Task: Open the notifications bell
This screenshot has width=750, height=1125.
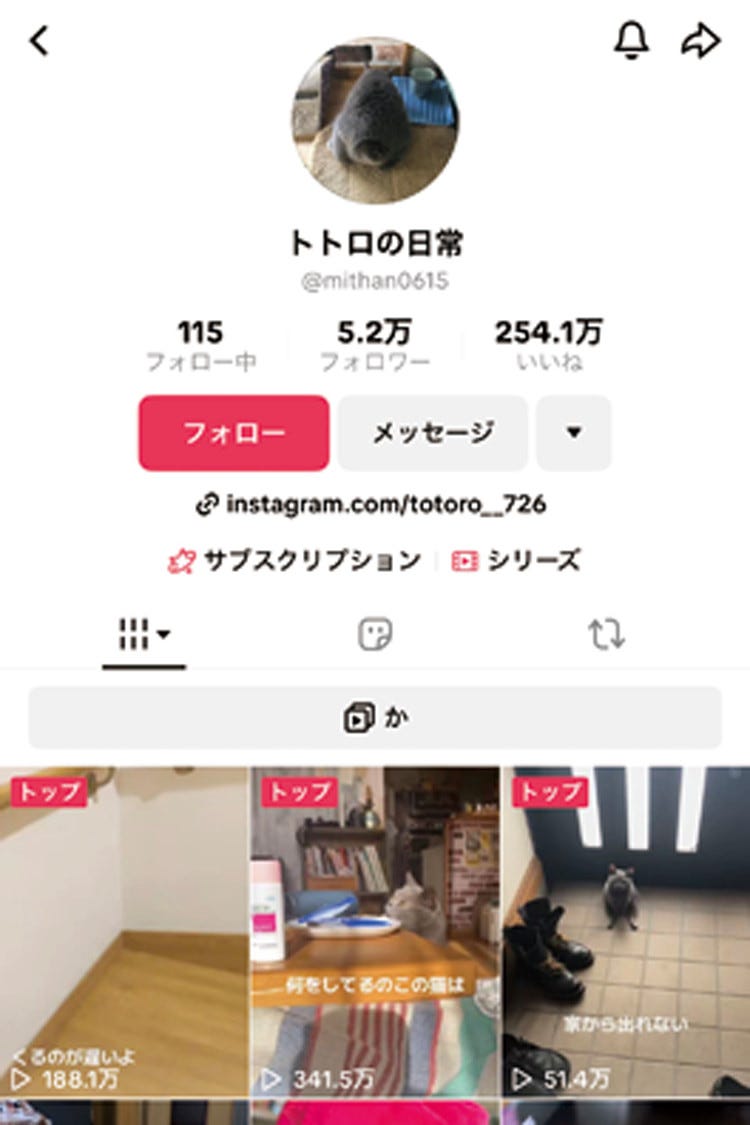Action: point(631,40)
